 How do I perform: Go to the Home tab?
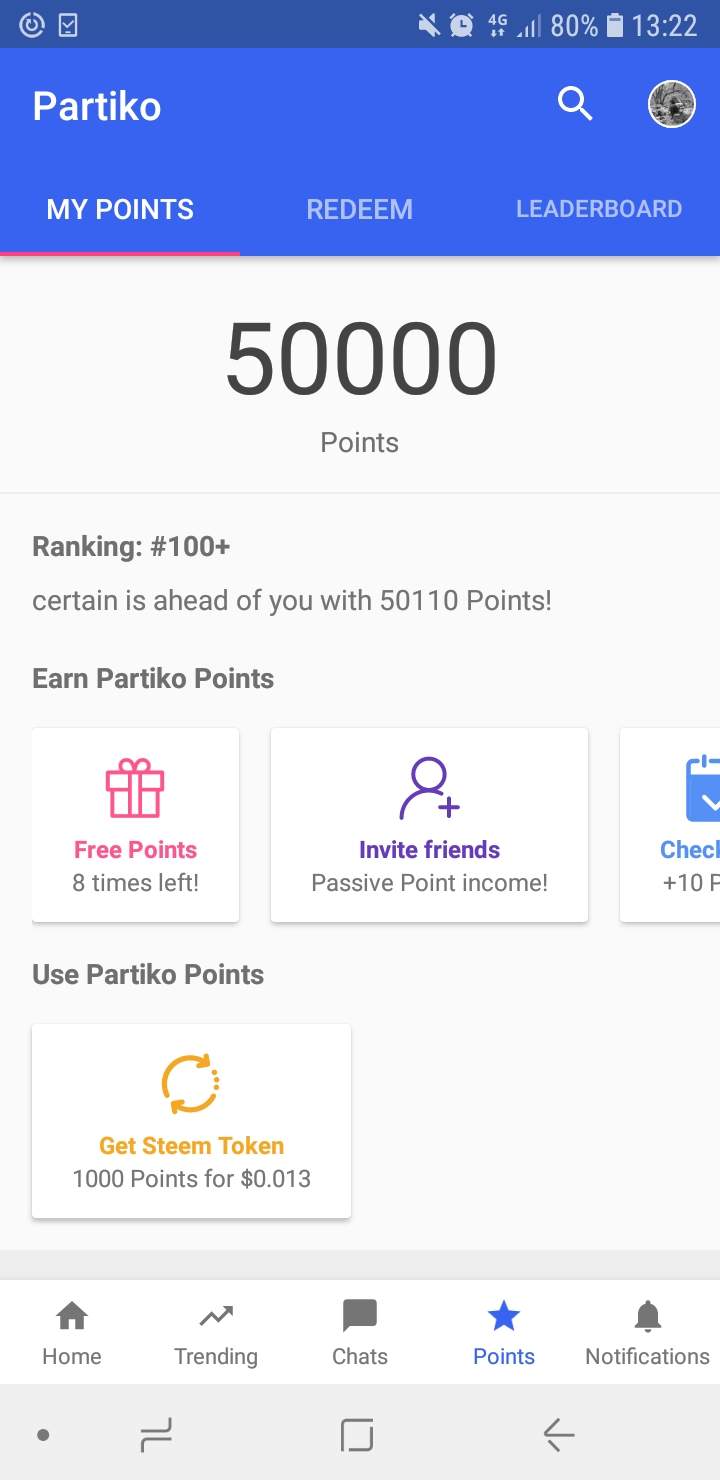point(72,1332)
